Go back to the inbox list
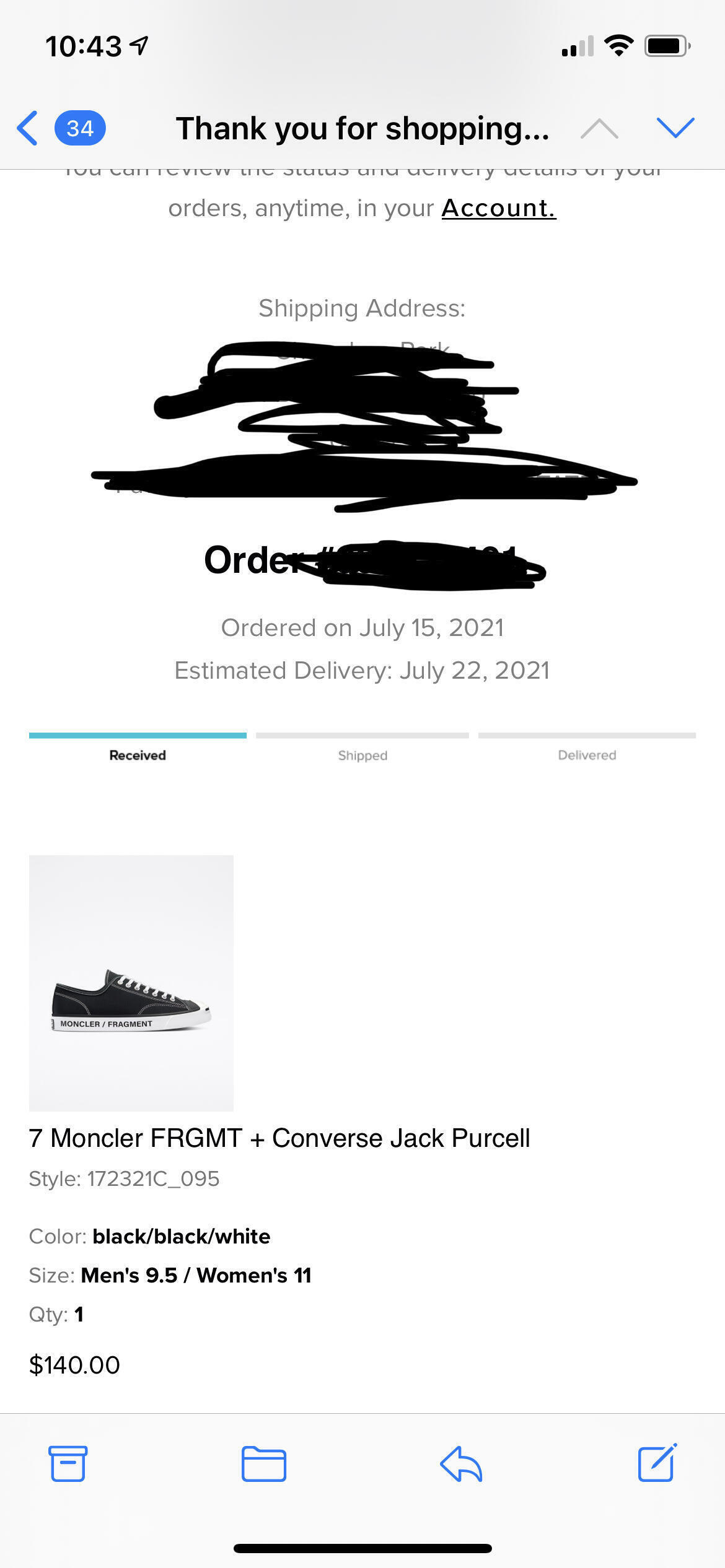 28,128
